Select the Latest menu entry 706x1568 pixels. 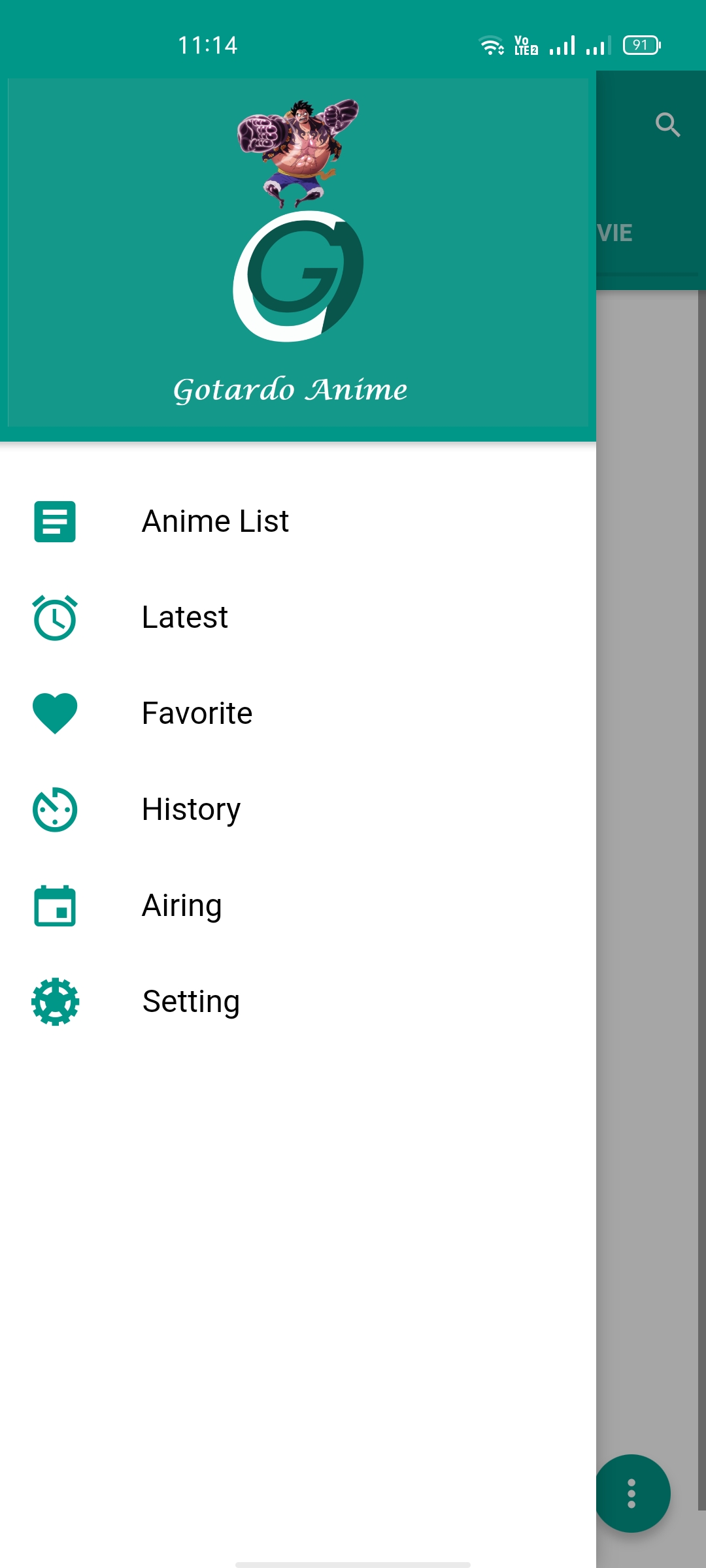tap(184, 617)
